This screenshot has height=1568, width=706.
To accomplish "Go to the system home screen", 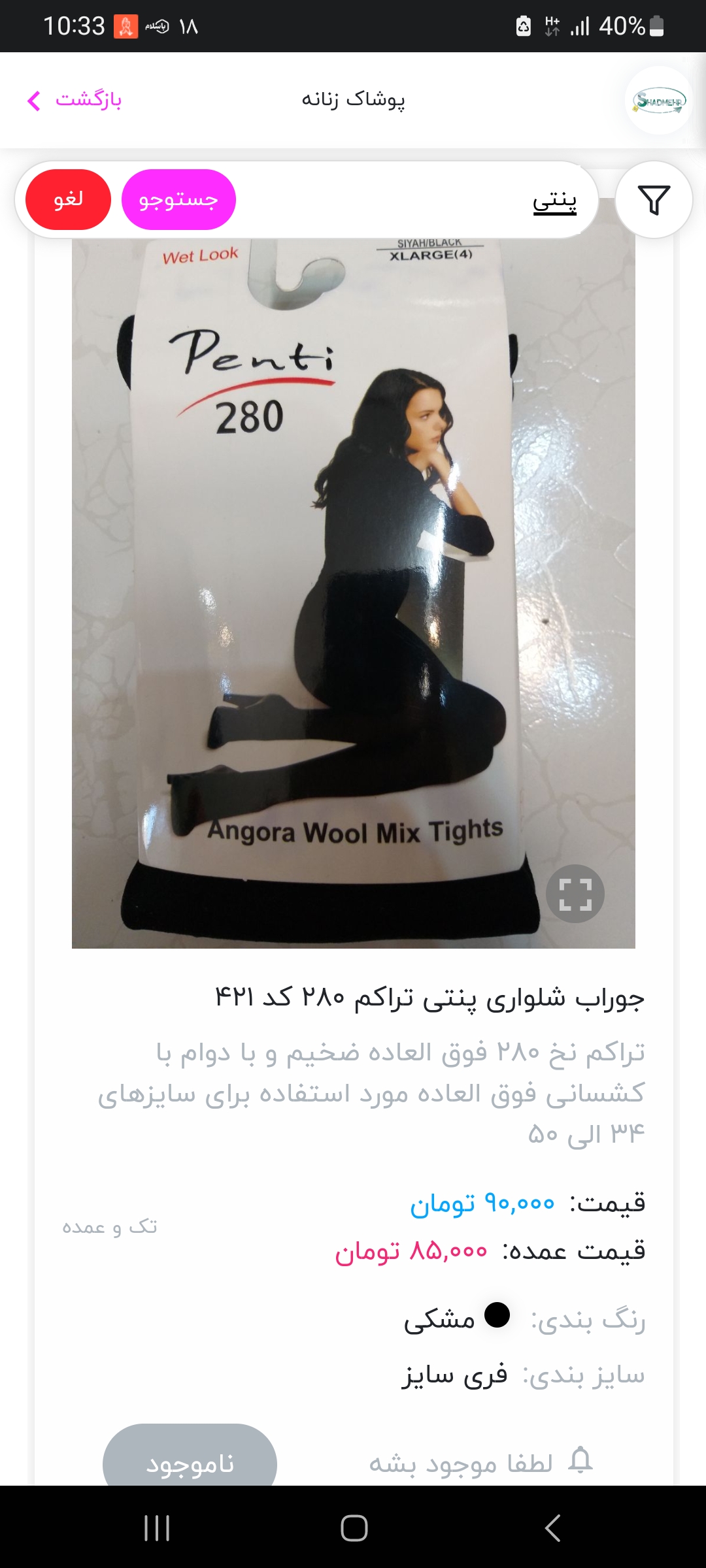I will click(x=354, y=1528).
